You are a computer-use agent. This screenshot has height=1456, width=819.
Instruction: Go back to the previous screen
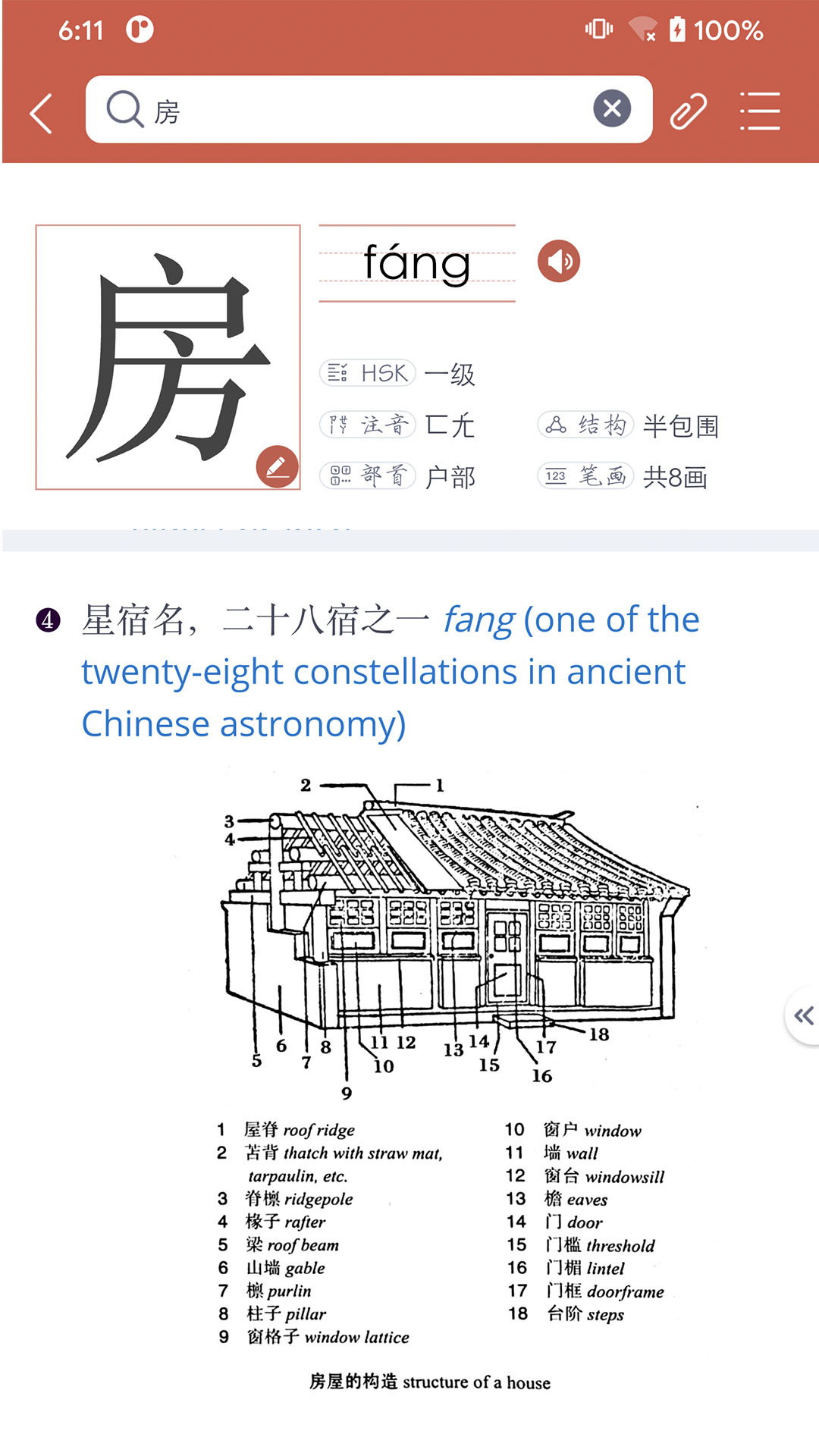42,113
